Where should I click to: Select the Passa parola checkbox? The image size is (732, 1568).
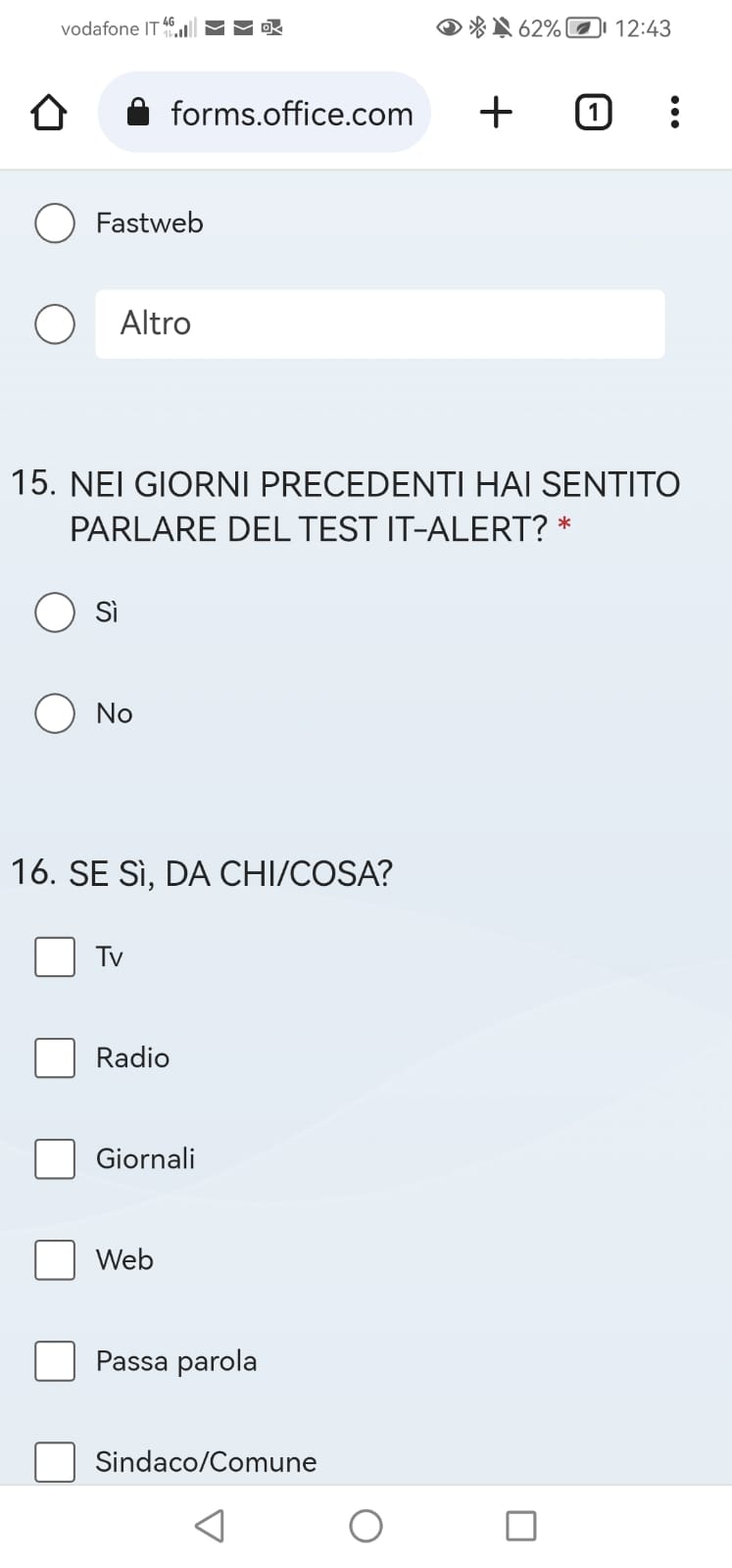click(x=55, y=1361)
